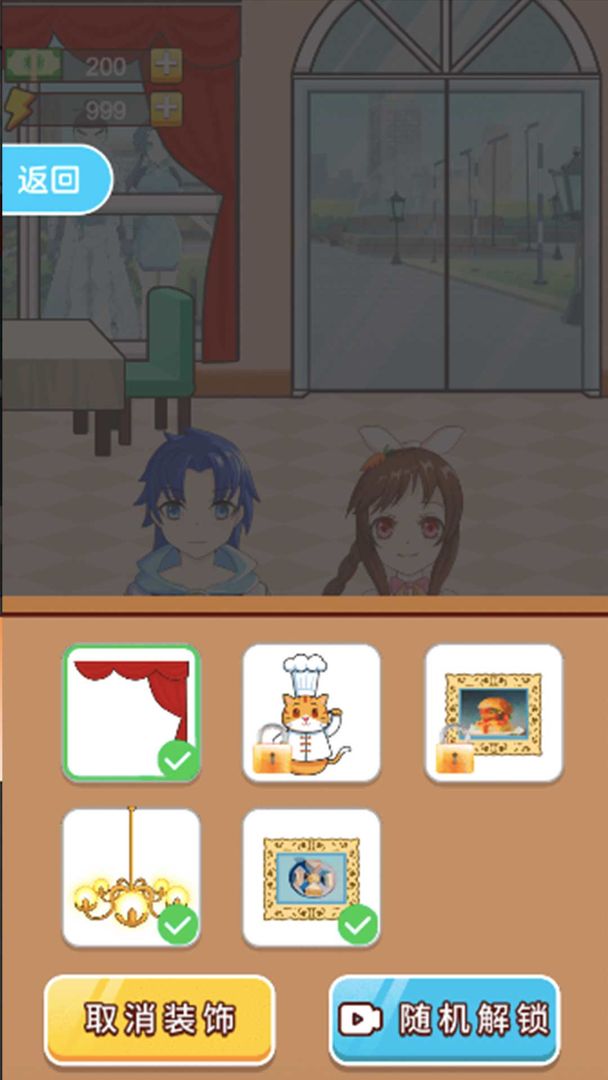Select the red curtain decoration
The width and height of the screenshot is (608, 1080).
pos(131,712)
